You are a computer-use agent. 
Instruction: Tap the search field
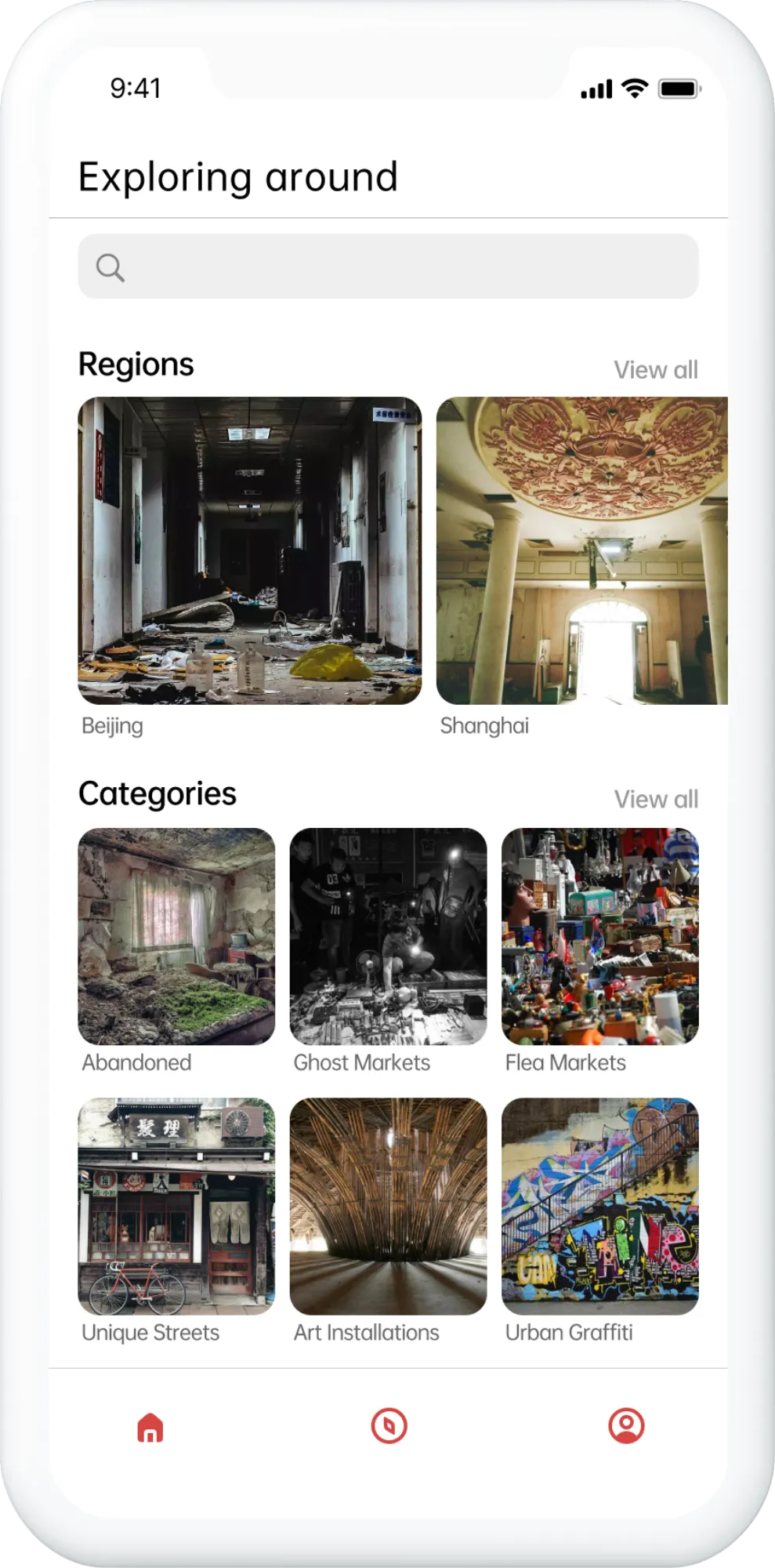(x=388, y=267)
